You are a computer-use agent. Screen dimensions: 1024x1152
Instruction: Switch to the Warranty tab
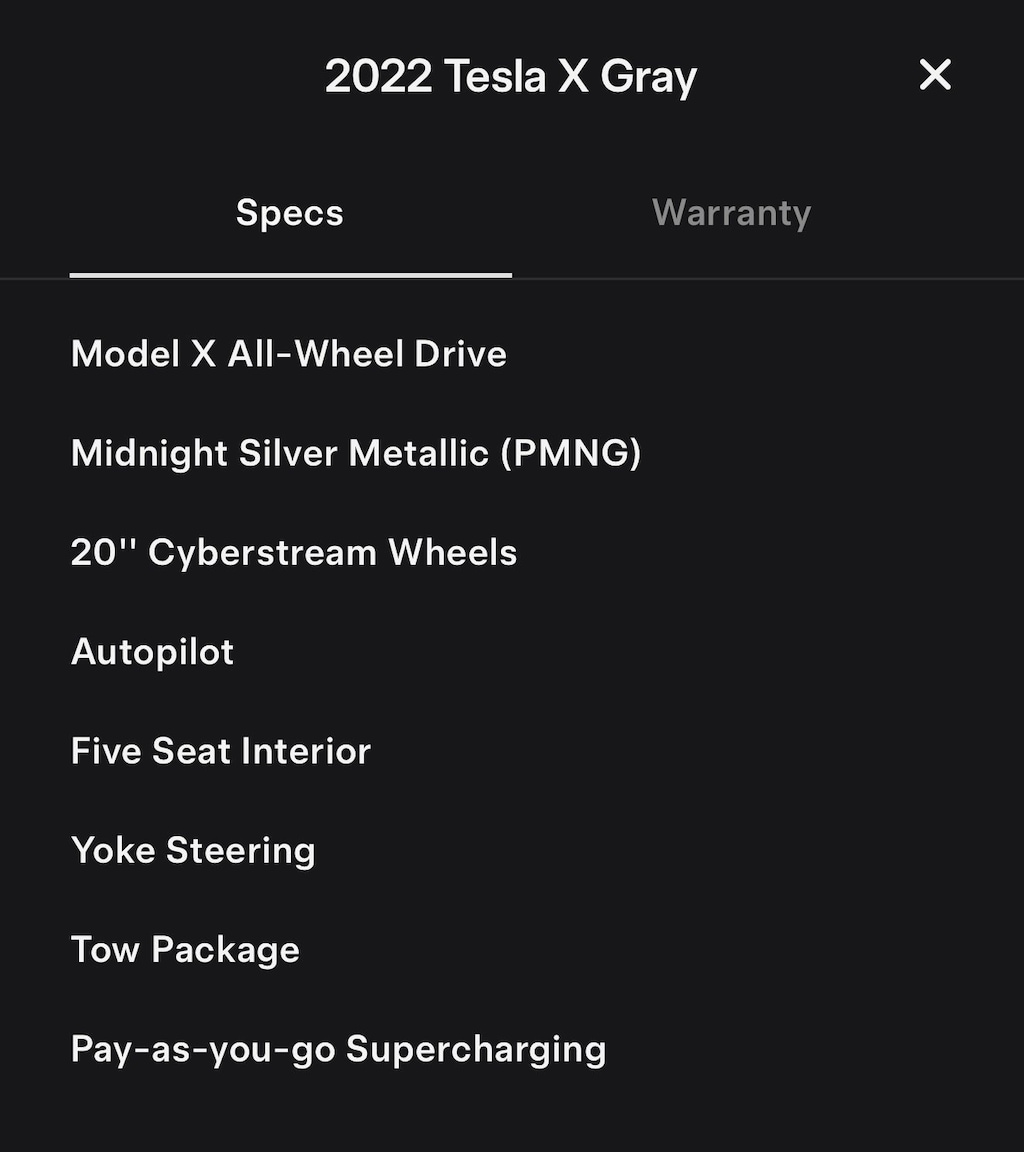pyautogui.click(x=731, y=213)
